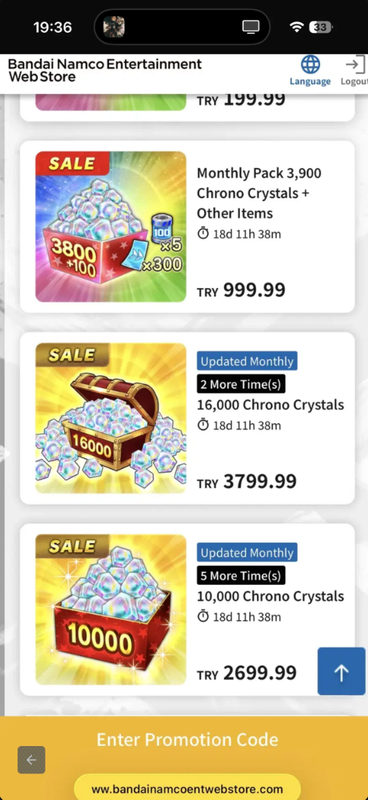Open the TRY 199.99 pack card
The height and width of the screenshot is (800, 368).
point(187,107)
